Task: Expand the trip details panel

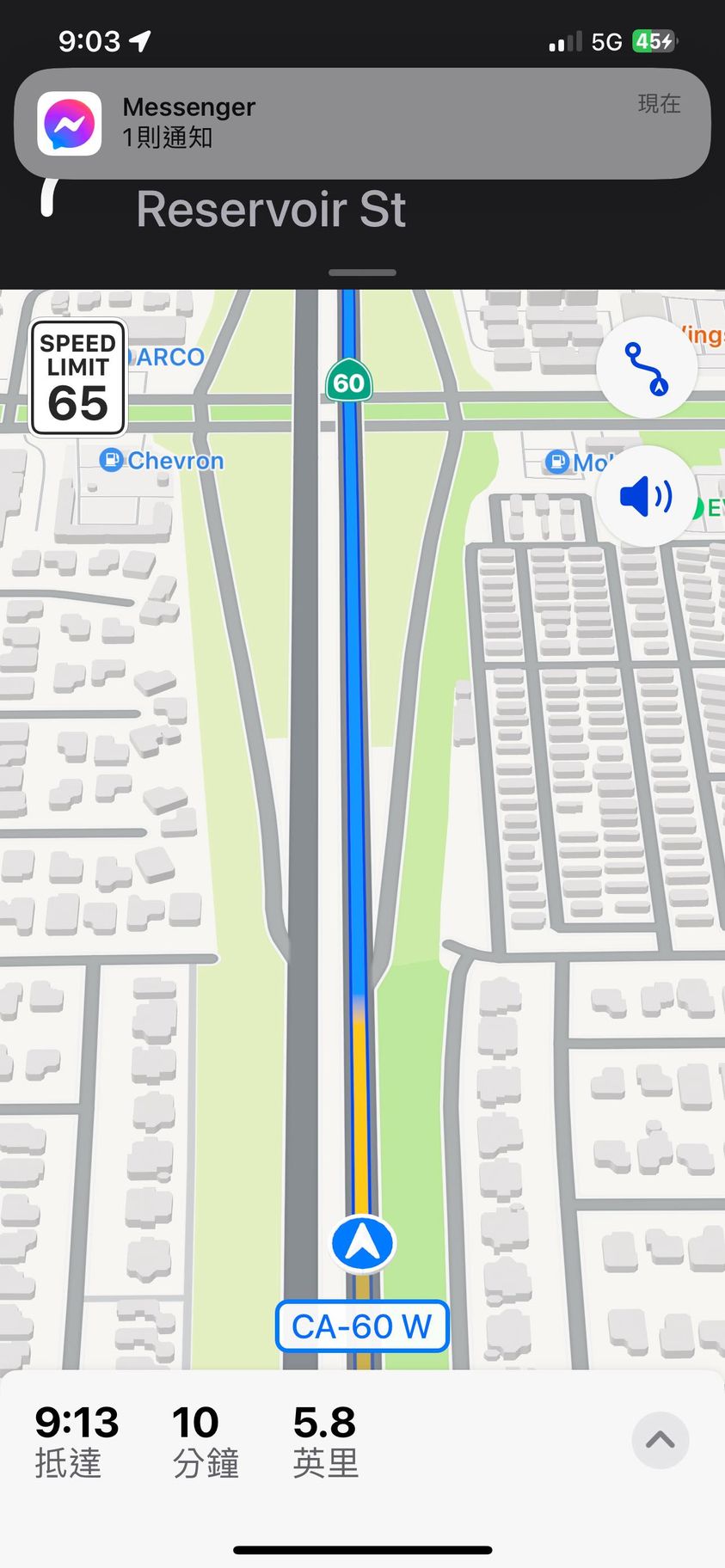Action: point(660,1440)
